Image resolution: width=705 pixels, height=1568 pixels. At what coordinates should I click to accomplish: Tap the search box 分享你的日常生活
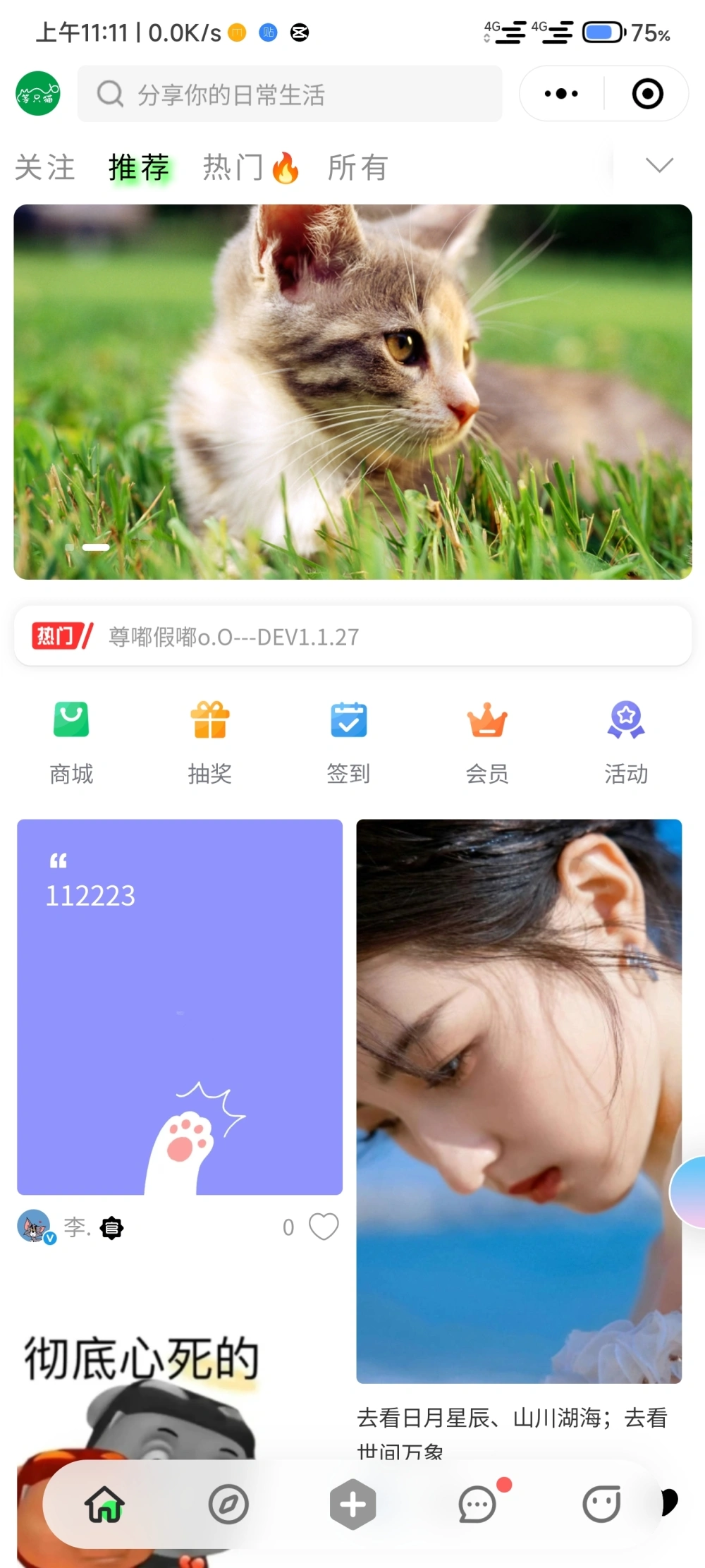coord(289,94)
